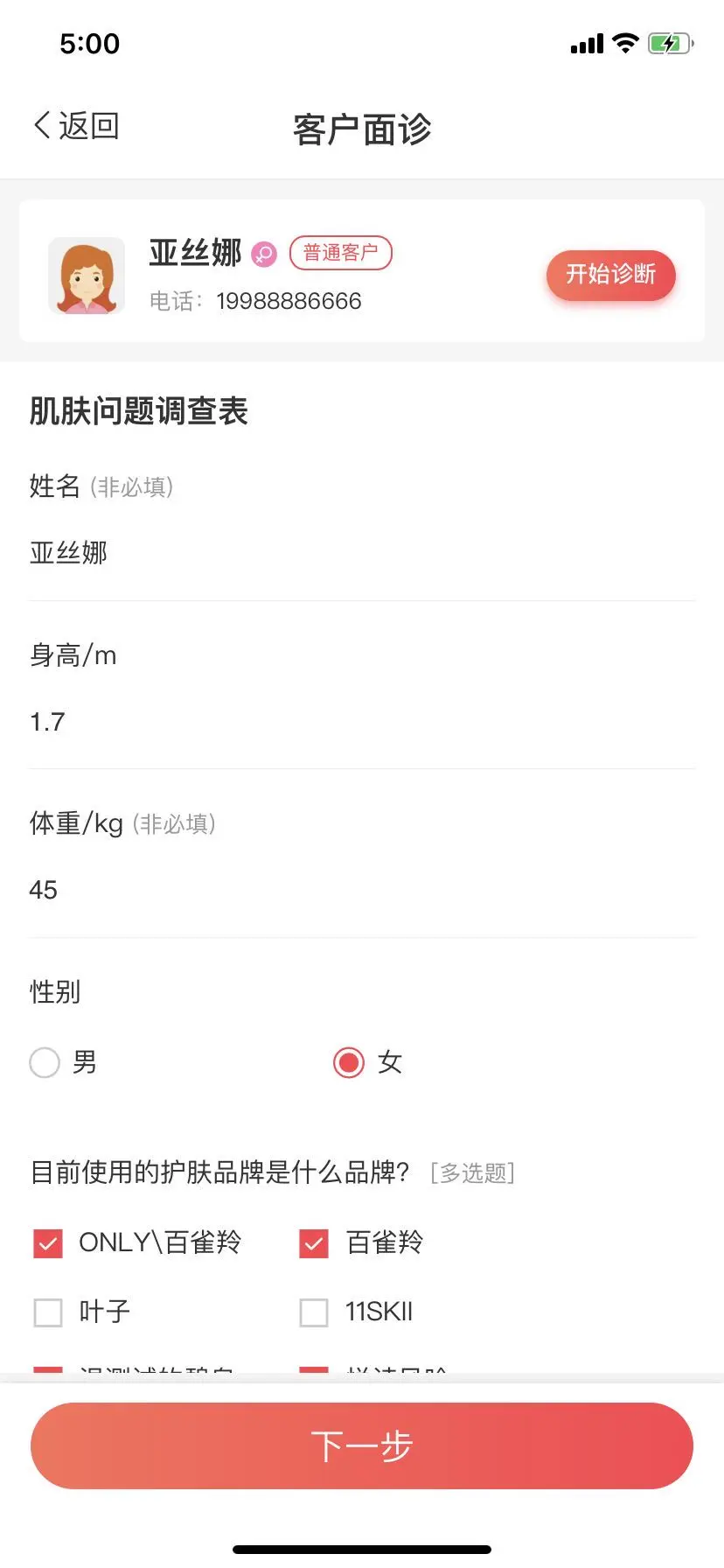Check the 叶子 brand option

tap(48, 1312)
